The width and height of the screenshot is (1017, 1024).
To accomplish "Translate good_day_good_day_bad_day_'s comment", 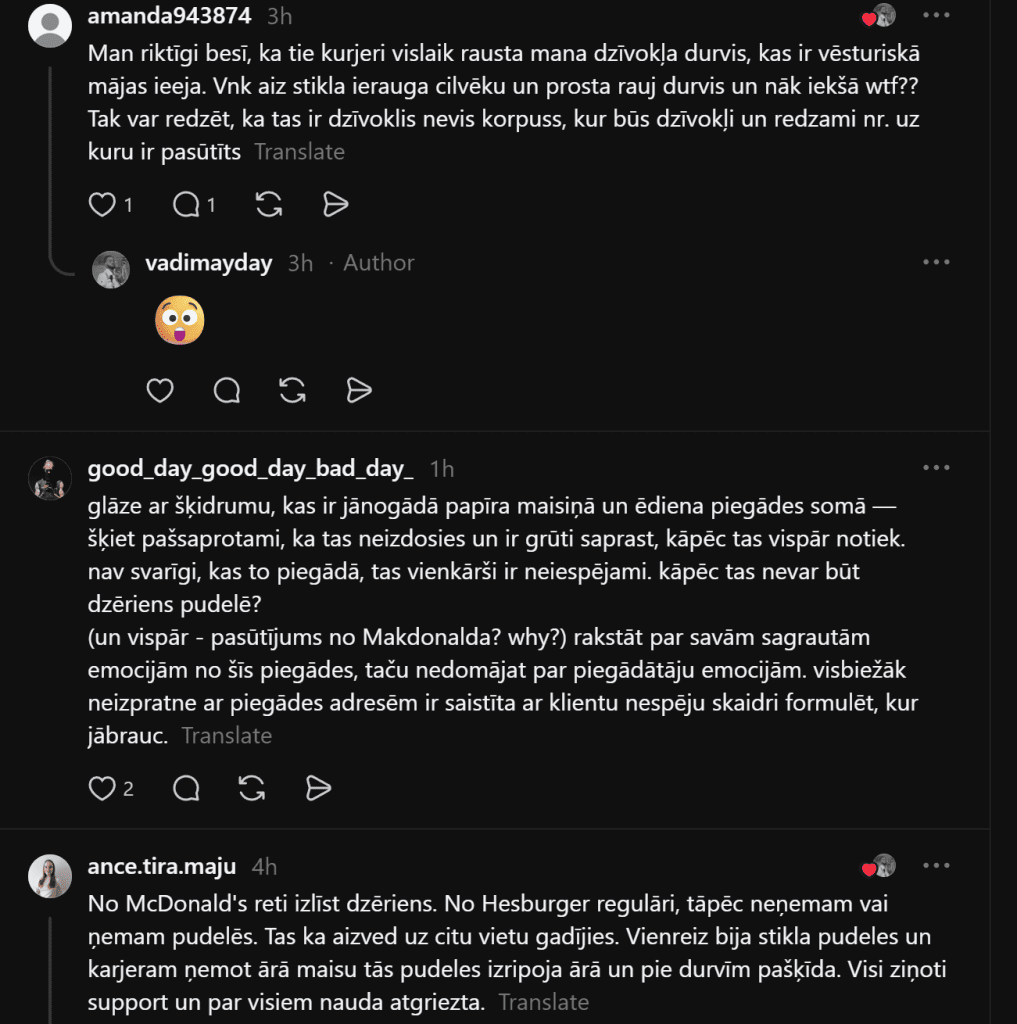I will click(x=227, y=735).
